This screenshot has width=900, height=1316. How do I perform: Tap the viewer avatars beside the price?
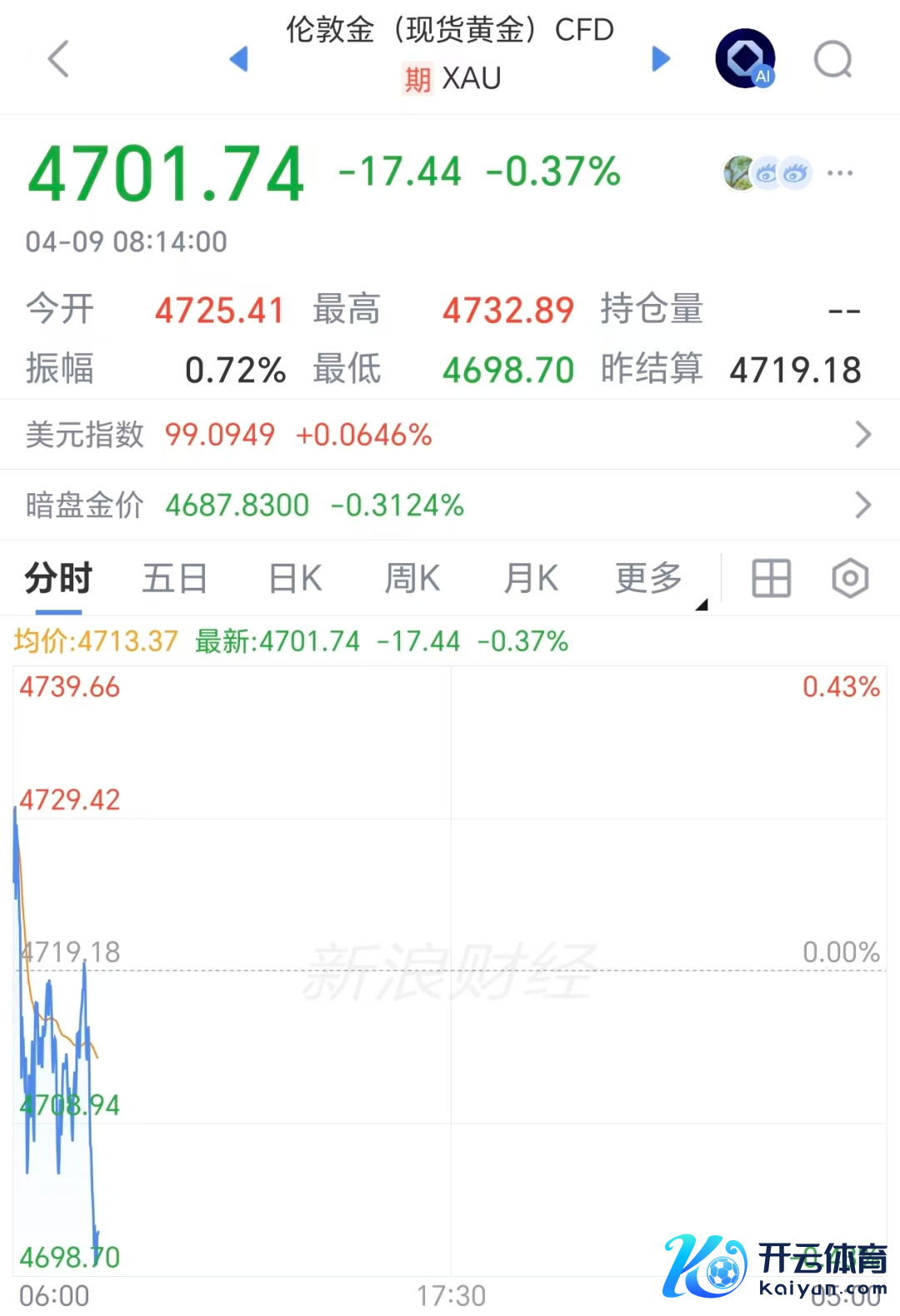(767, 173)
